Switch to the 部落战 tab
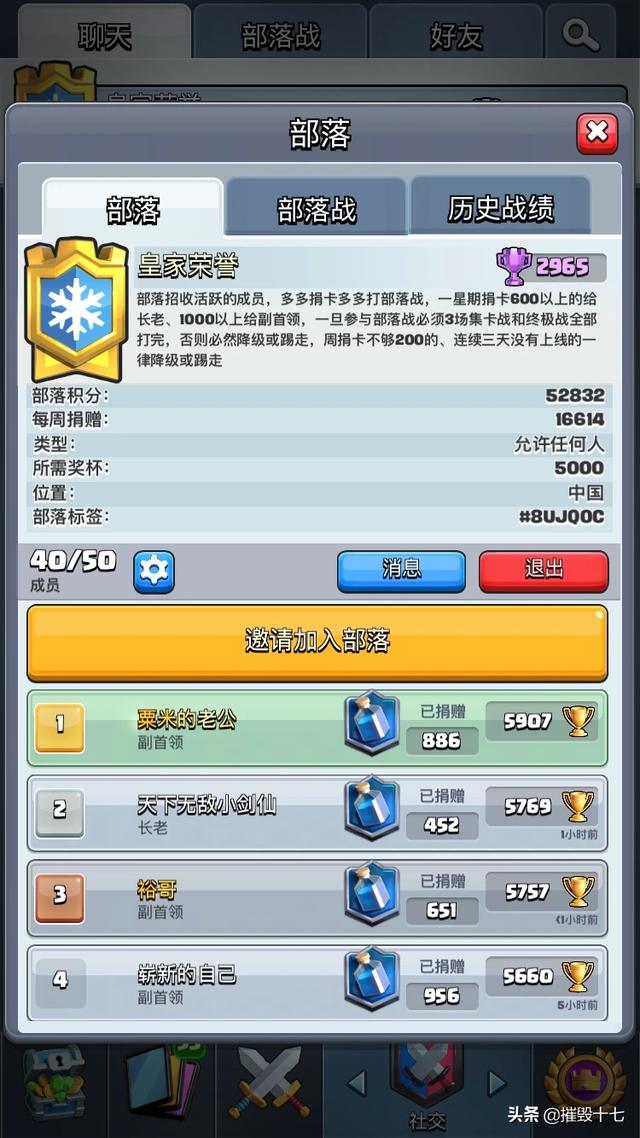 (316, 209)
